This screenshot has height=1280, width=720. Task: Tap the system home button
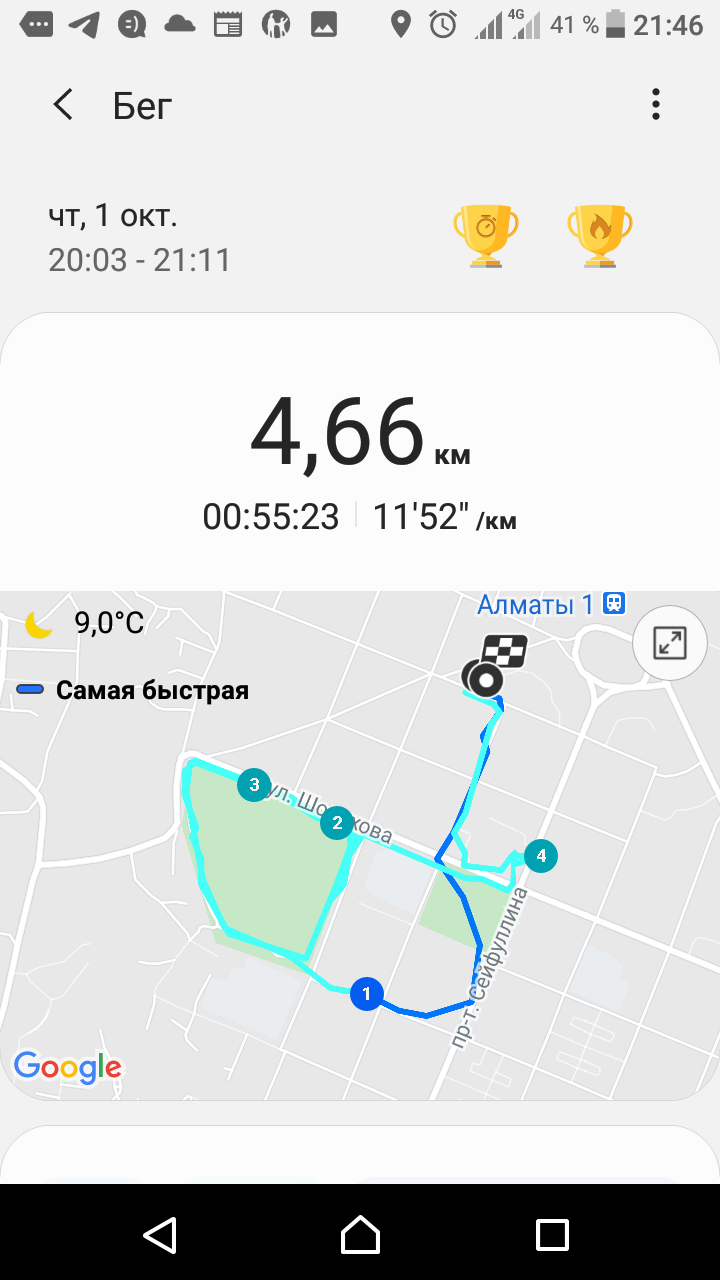[360, 1234]
